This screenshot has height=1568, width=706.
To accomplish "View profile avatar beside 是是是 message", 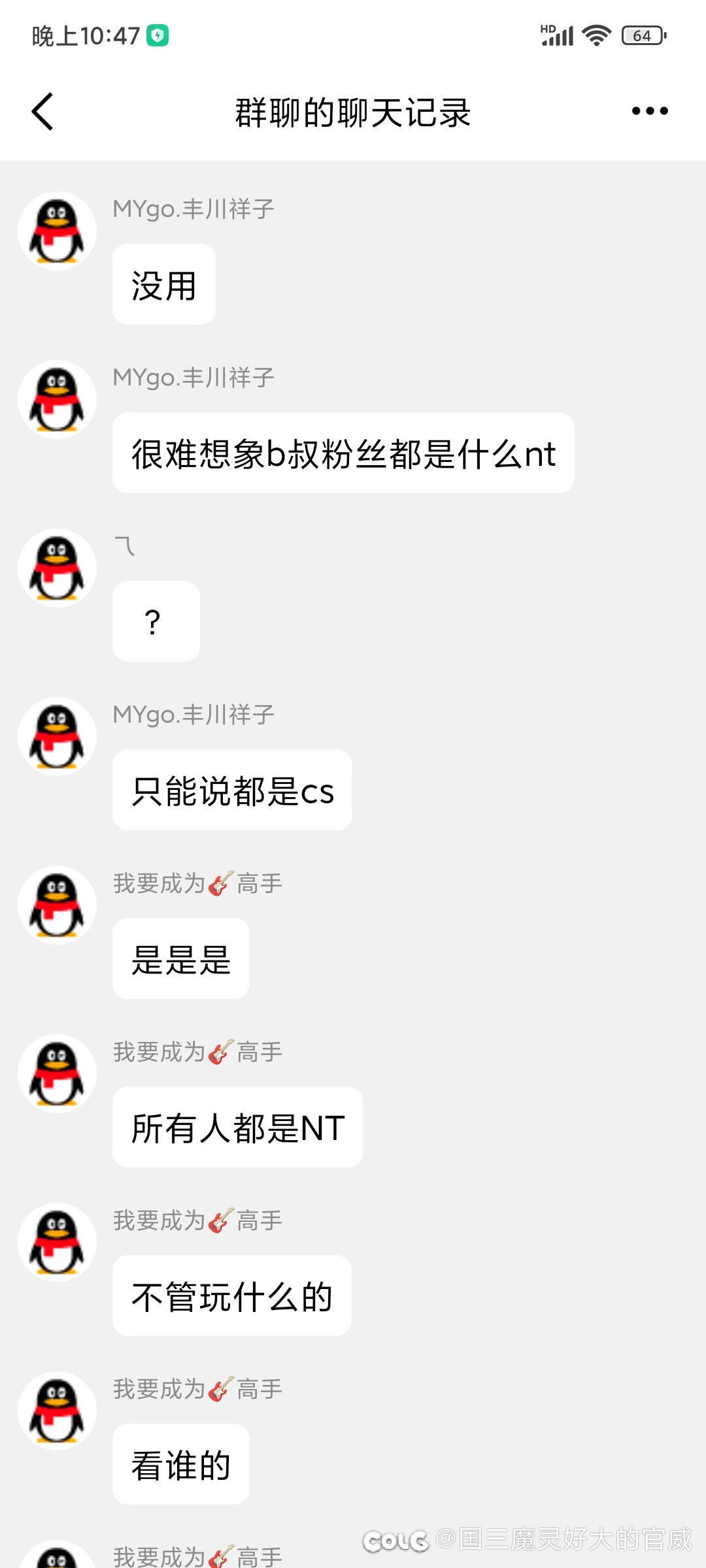I will tap(58, 906).
